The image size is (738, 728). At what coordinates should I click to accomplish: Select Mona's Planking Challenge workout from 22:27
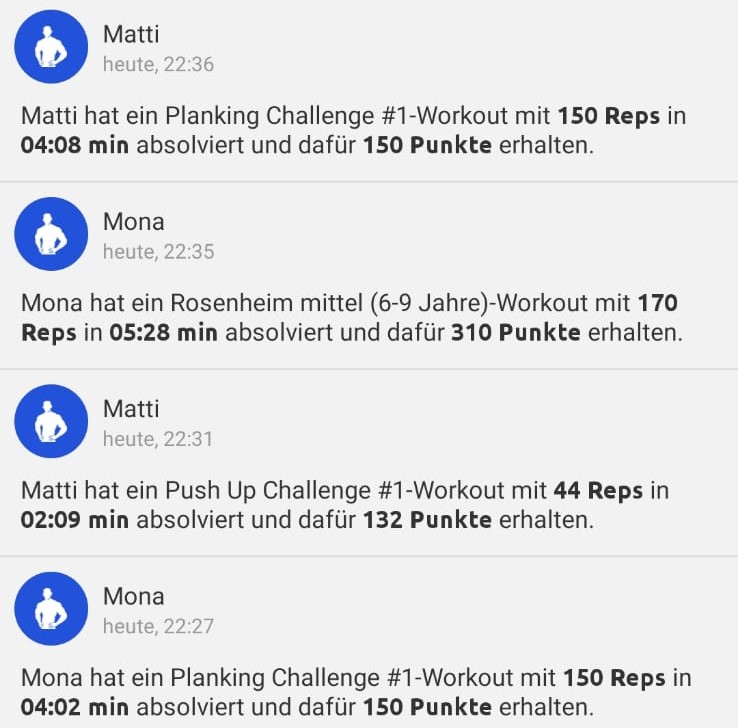click(x=355, y=692)
